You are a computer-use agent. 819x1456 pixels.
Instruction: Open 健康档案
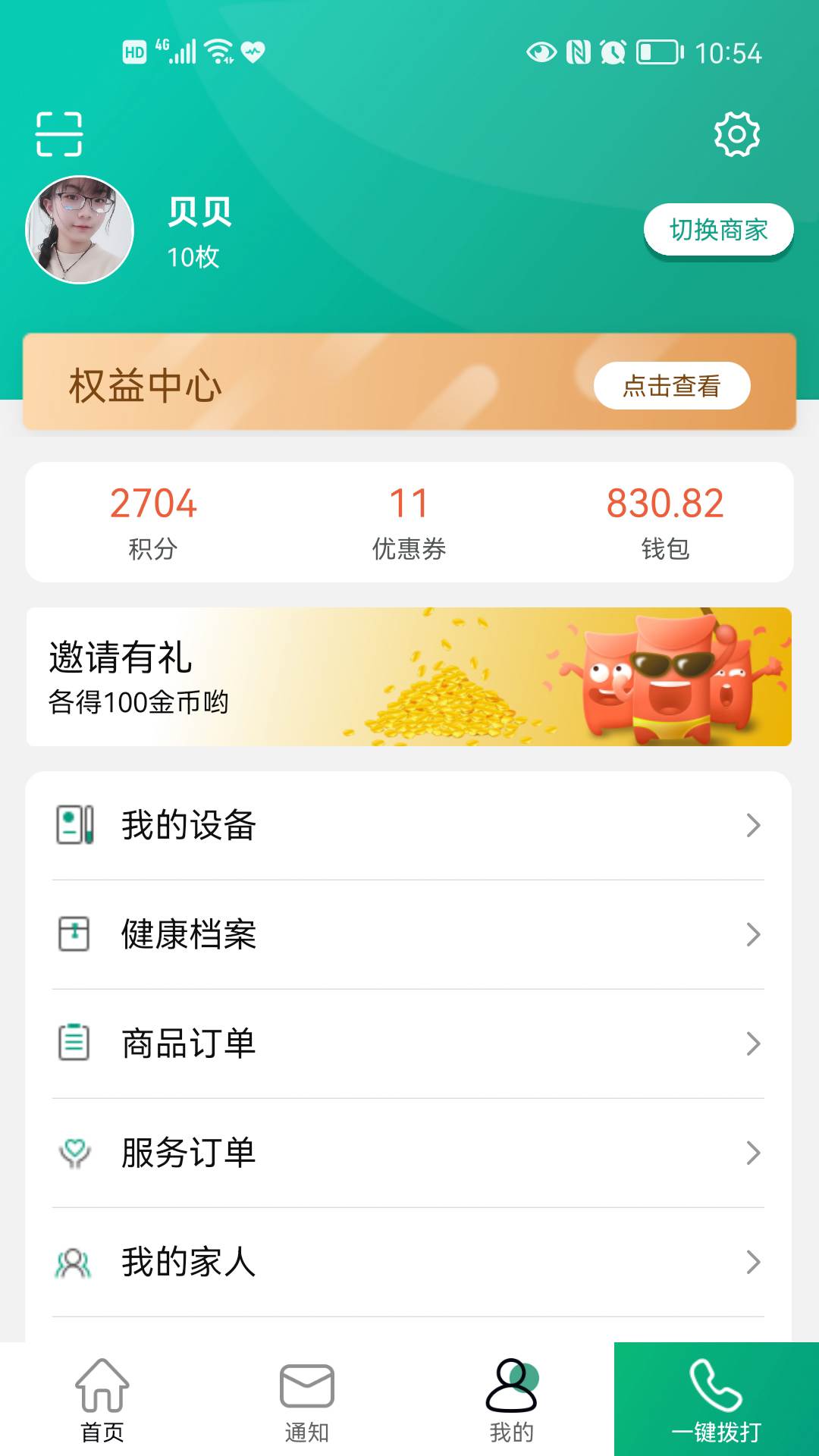coord(409,934)
